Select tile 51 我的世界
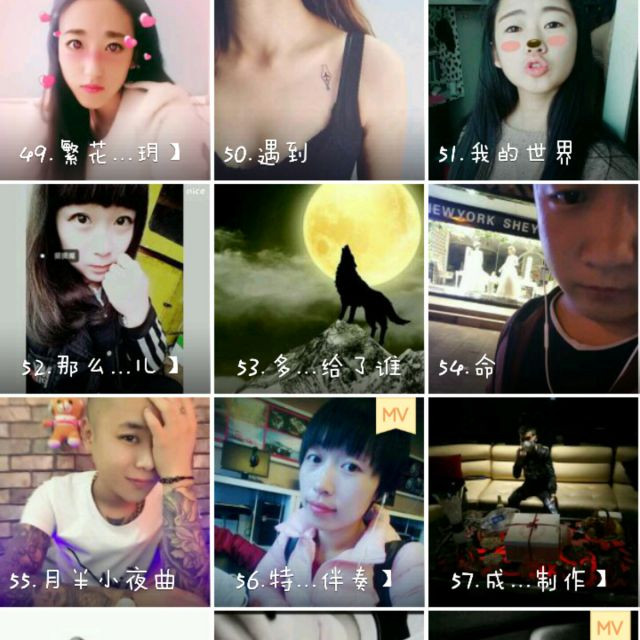 click(533, 88)
